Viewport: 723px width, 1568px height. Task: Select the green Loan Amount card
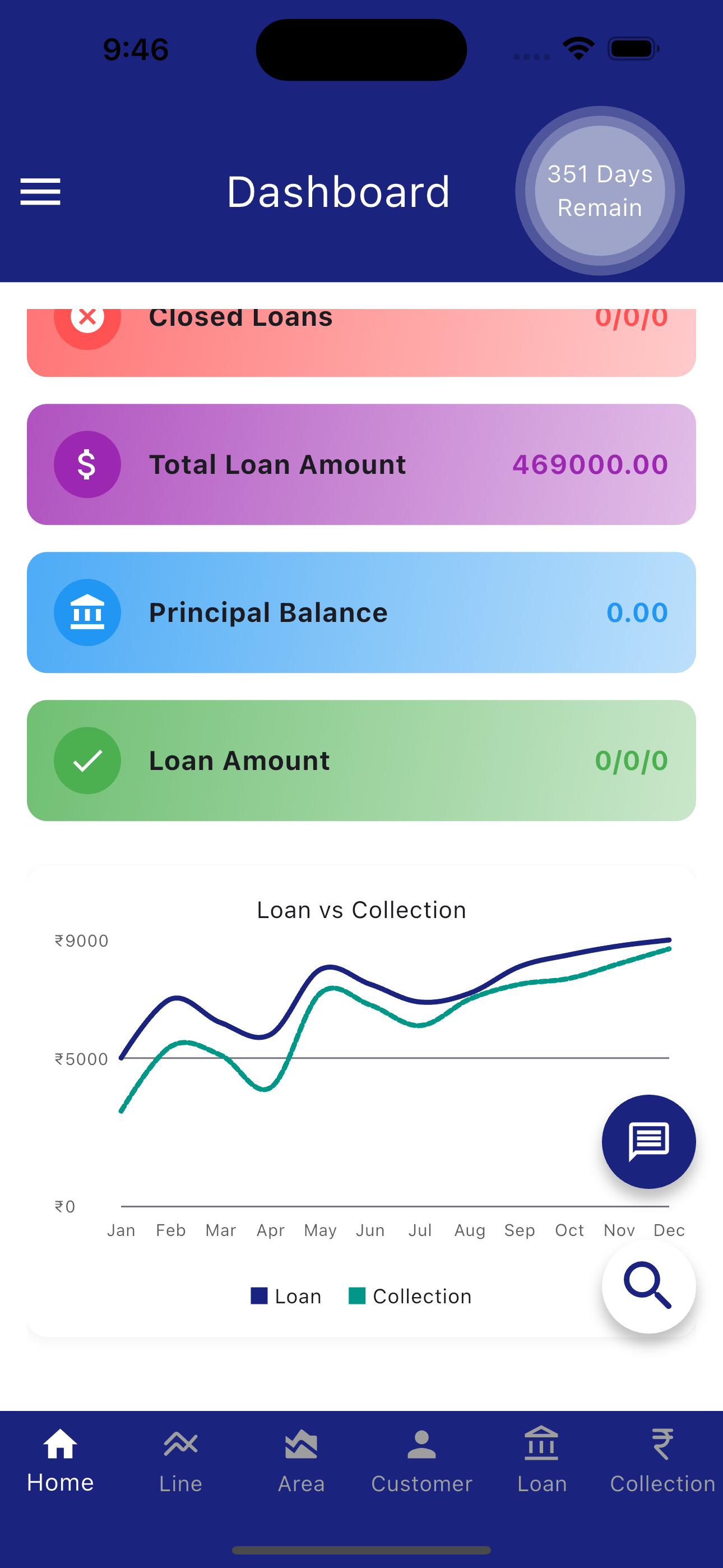pyautogui.click(x=361, y=760)
